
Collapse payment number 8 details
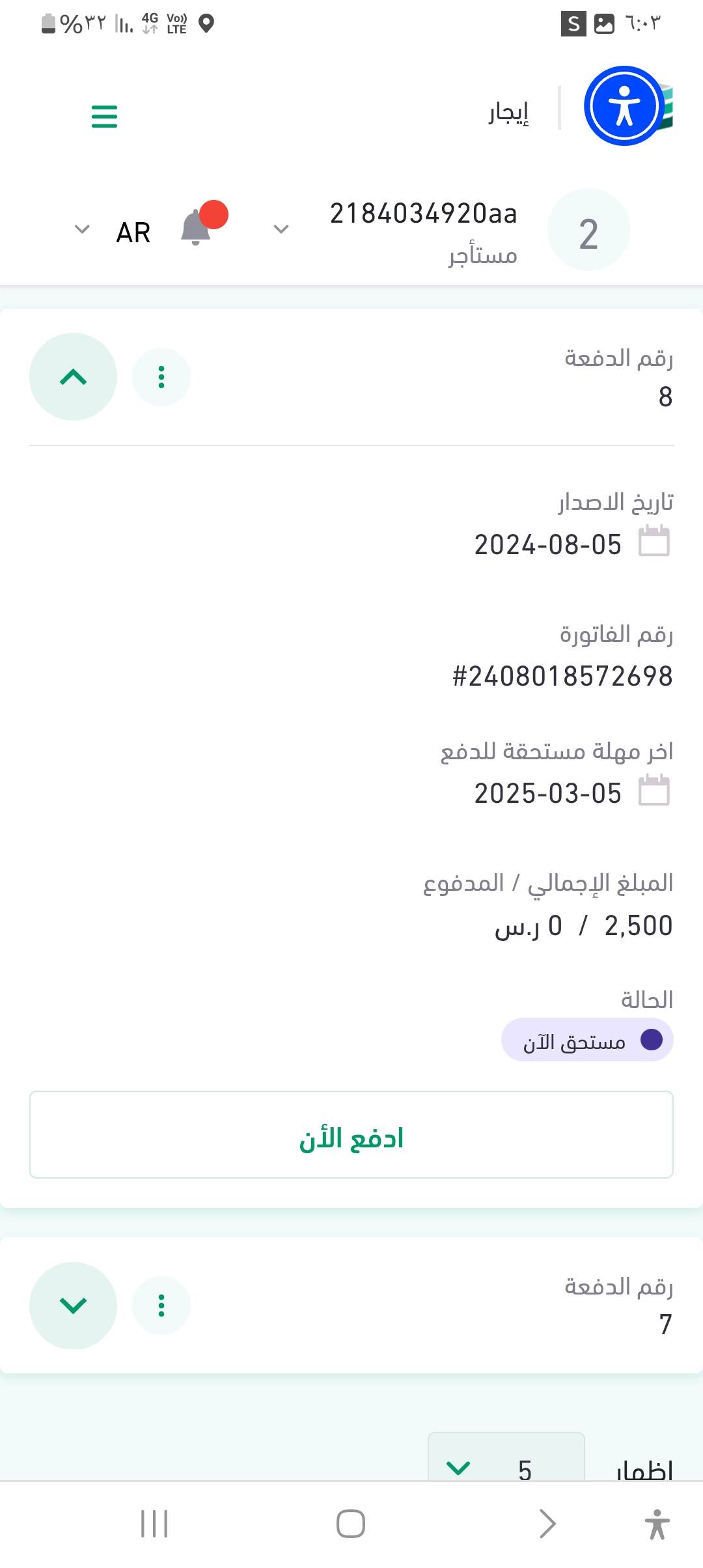click(x=73, y=377)
